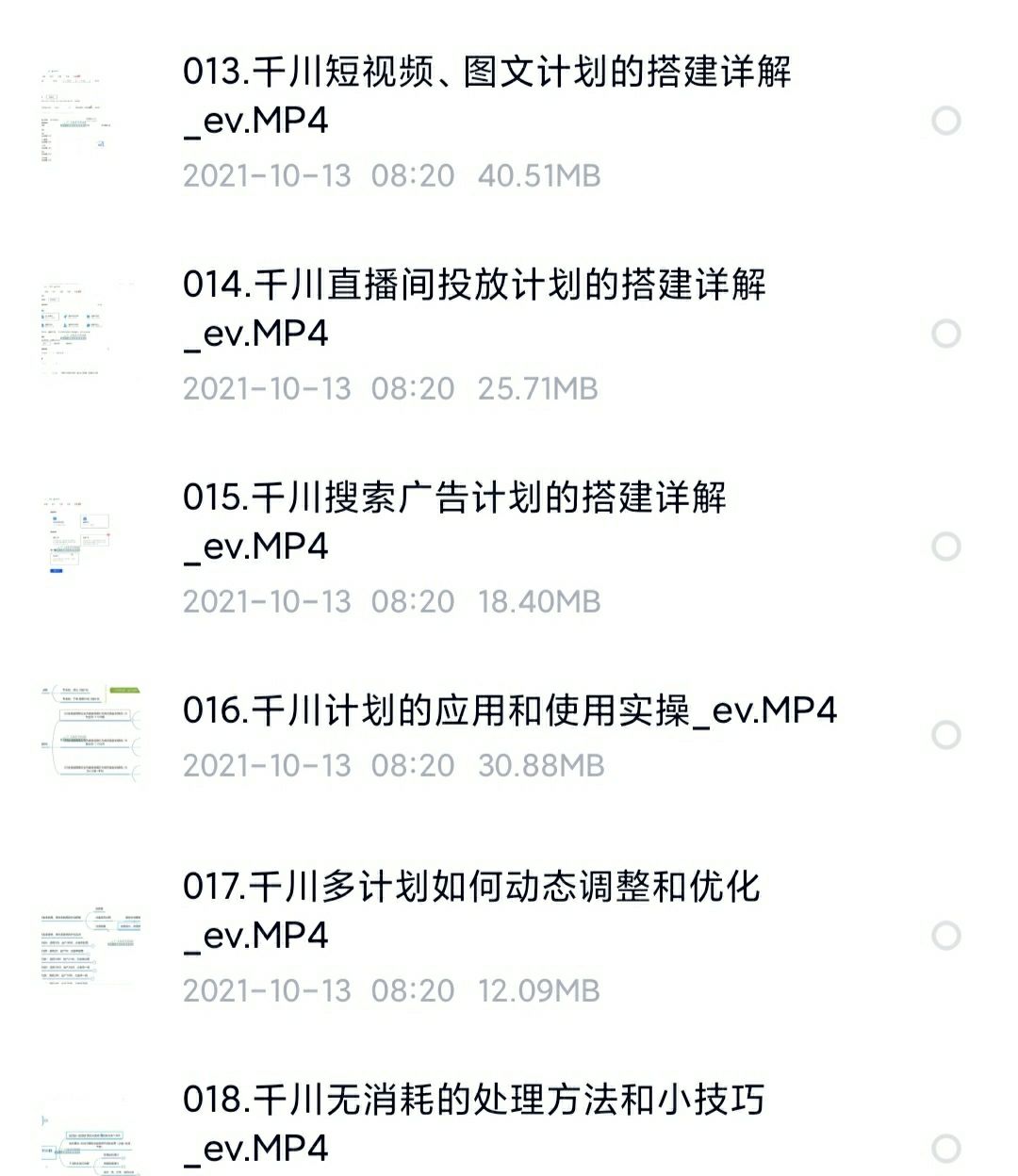Open the 015.千川搜索广告计划的搭建详解 video file

(x=454, y=522)
